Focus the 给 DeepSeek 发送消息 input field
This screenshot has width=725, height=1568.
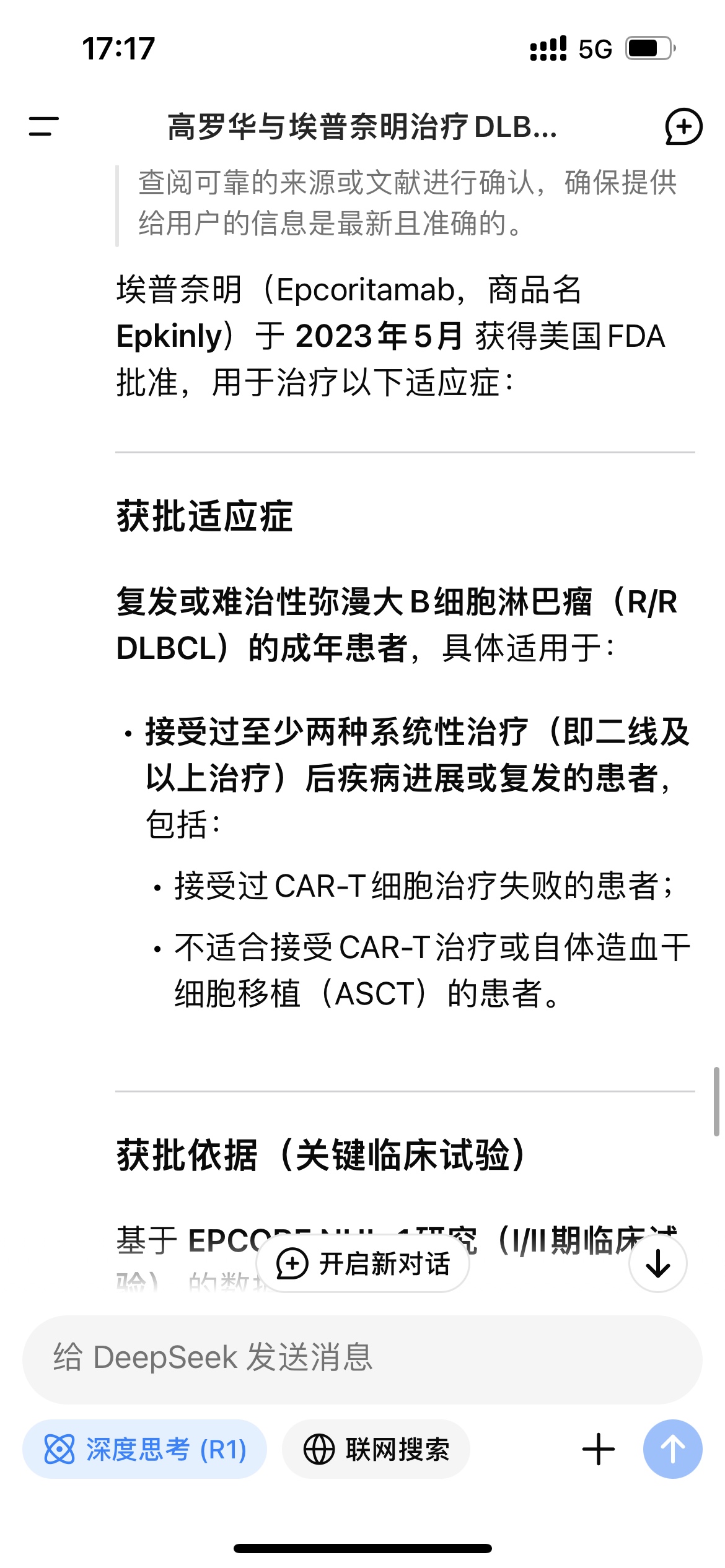coord(362,1357)
